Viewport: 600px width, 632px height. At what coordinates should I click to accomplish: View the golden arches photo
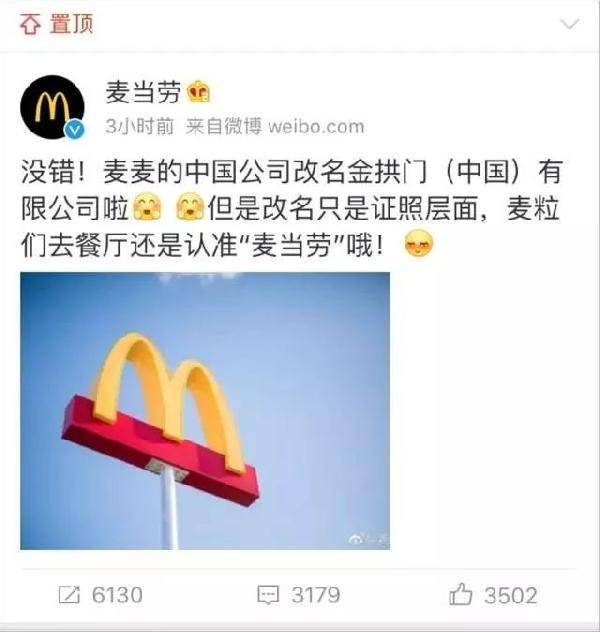point(205,410)
